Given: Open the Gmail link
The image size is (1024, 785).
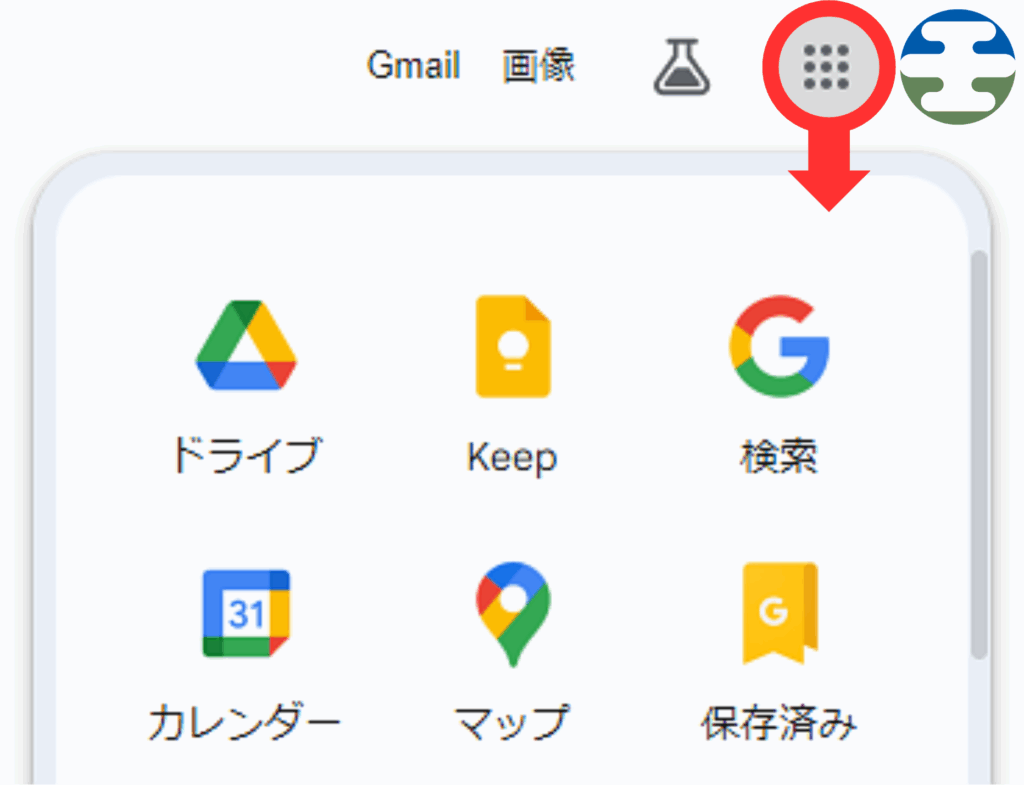Looking at the screenshot, I should [413, 66].
